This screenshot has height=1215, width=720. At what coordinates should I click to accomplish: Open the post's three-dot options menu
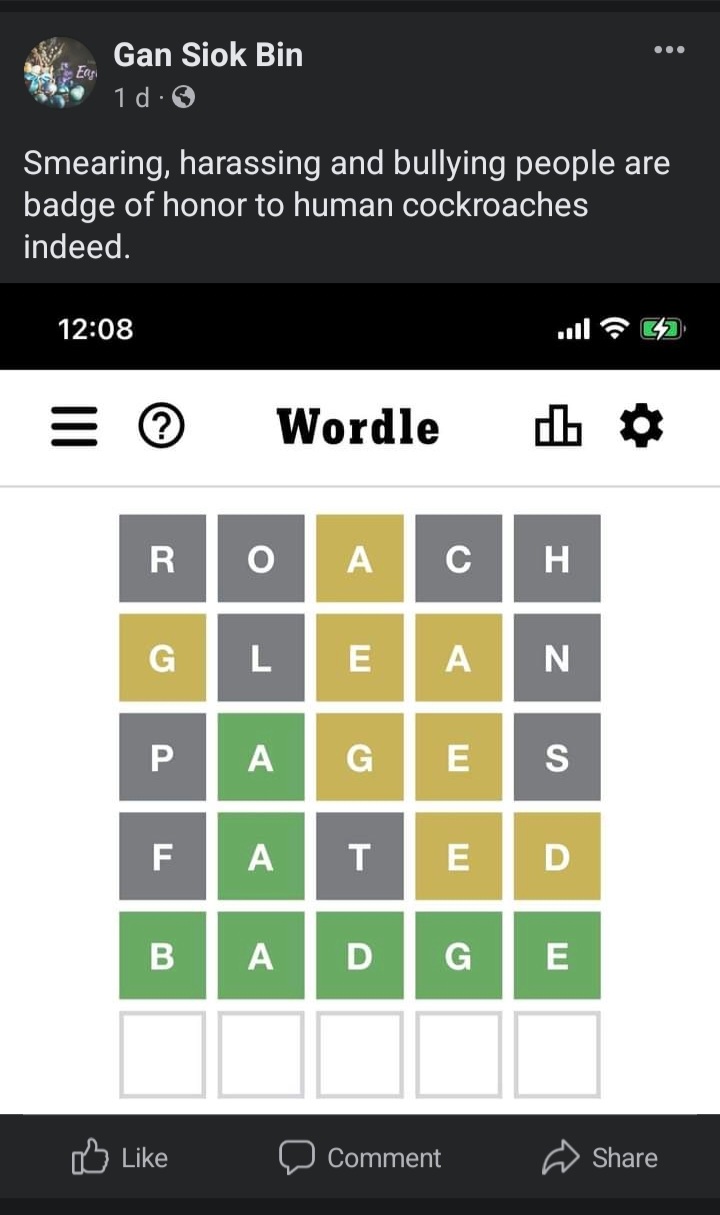coord(668,49)
